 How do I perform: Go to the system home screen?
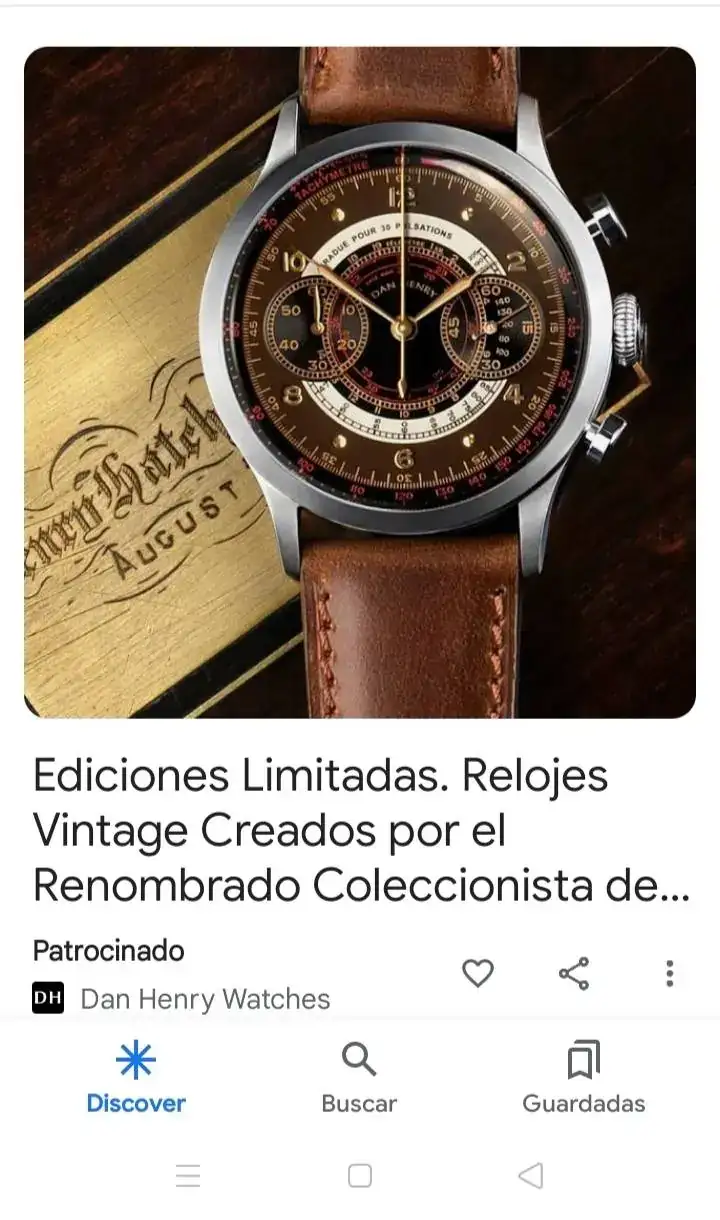(360, 1176)
